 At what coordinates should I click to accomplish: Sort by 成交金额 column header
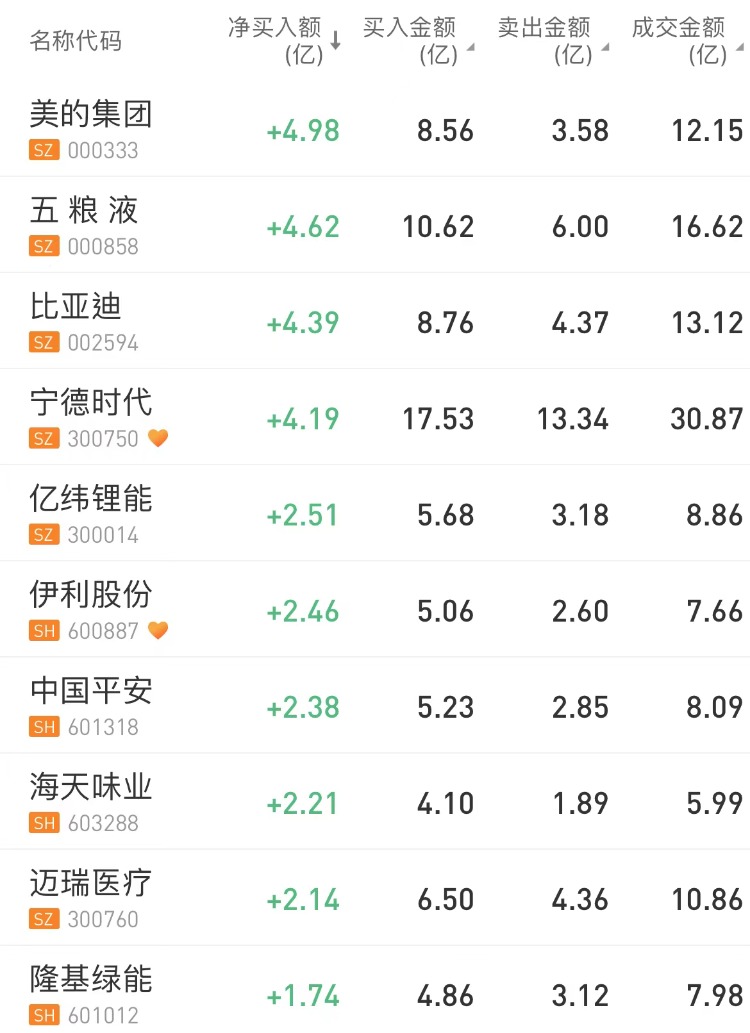pos(685,40)
